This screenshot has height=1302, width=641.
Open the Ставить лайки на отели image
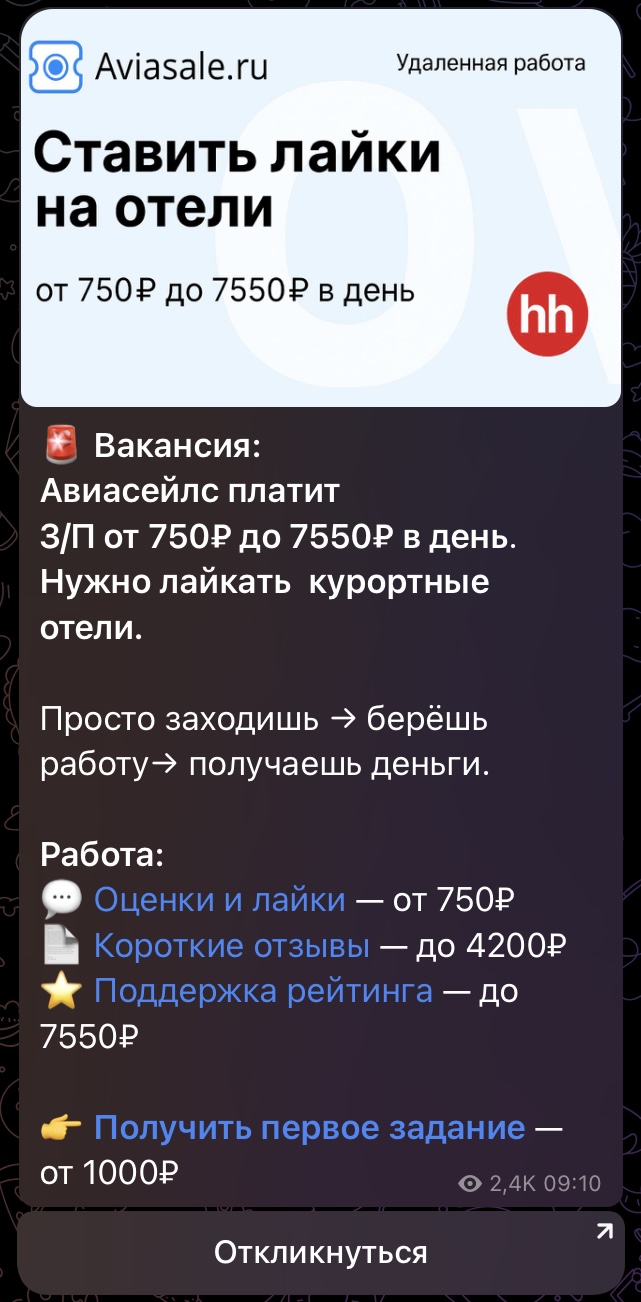(x=320, y=210)
